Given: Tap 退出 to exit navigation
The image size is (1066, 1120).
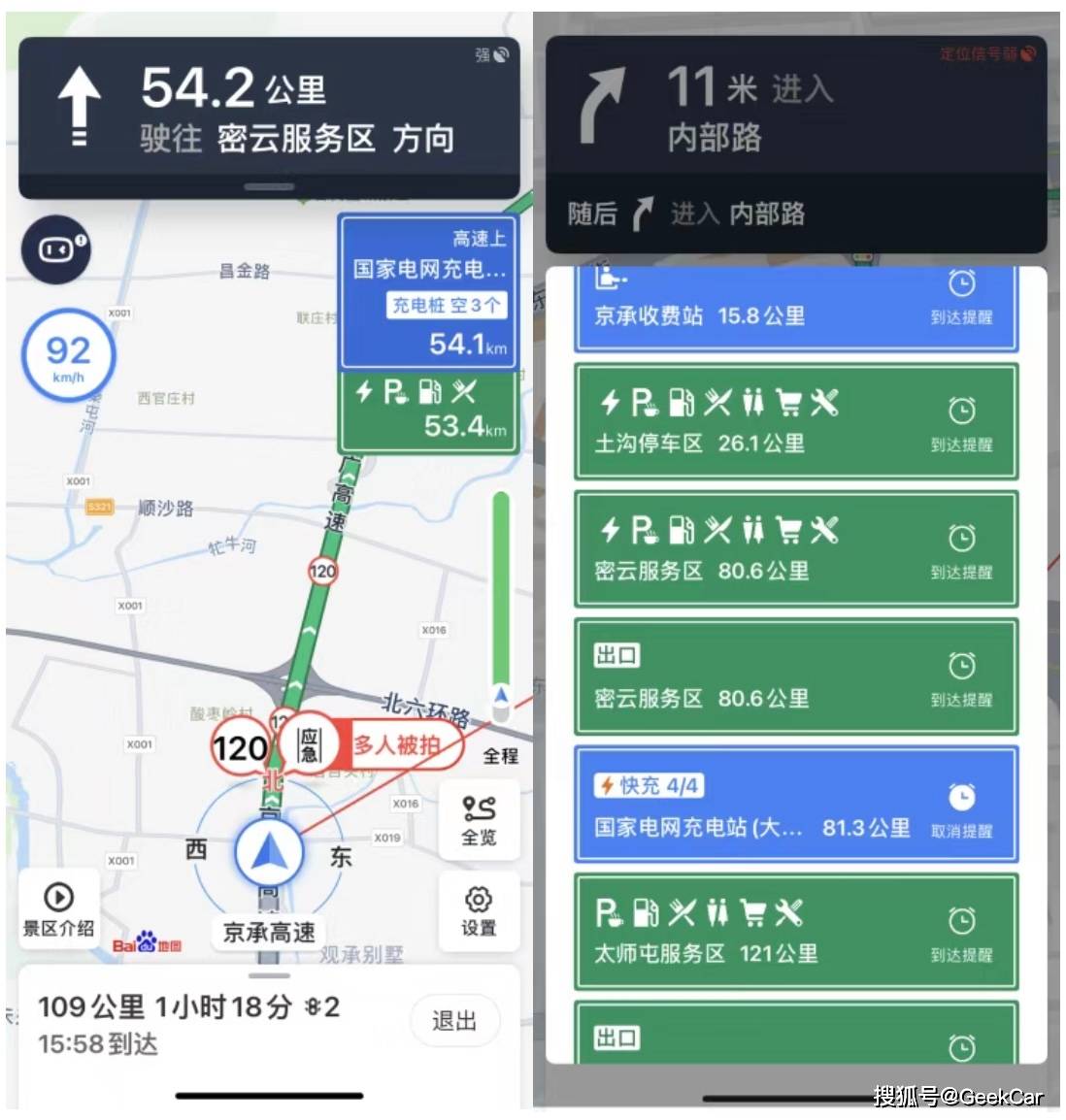Looking at the screenshot, I should point(455,1021).
